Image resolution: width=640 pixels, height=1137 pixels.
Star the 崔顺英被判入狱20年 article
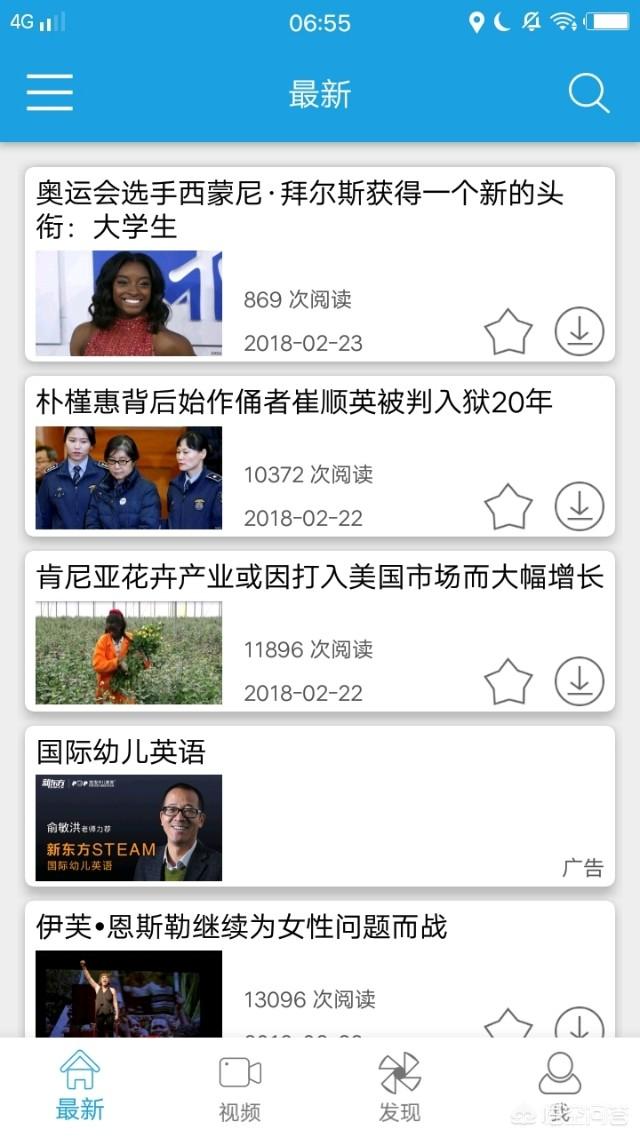coord(508,507)
